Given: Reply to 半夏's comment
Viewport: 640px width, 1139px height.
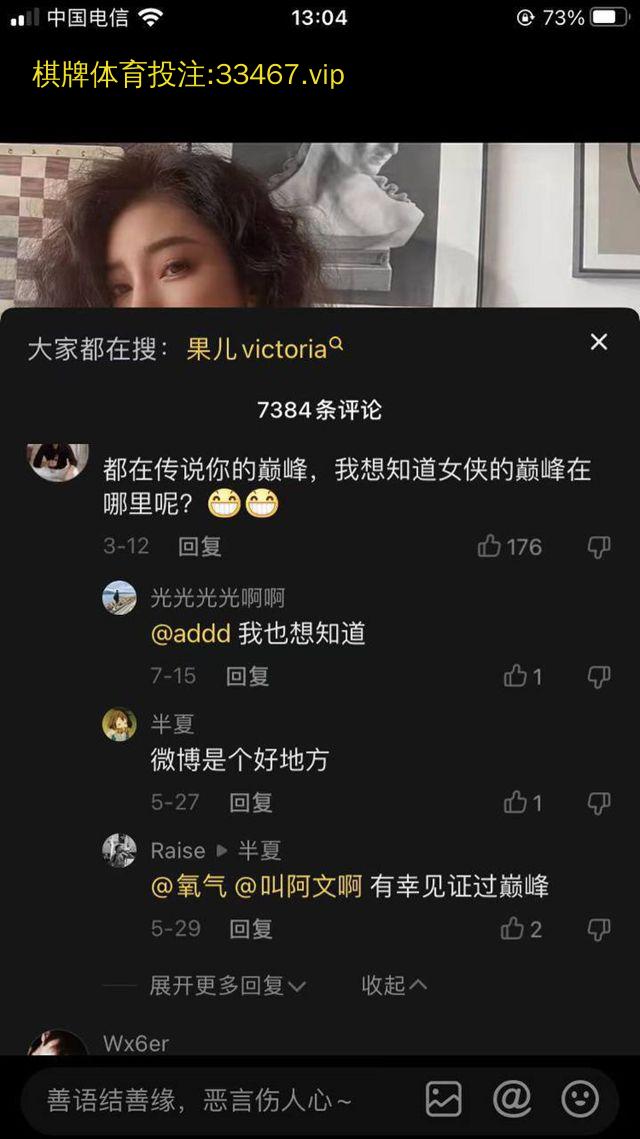Looking at the screenshot, I should click(250, 802).
